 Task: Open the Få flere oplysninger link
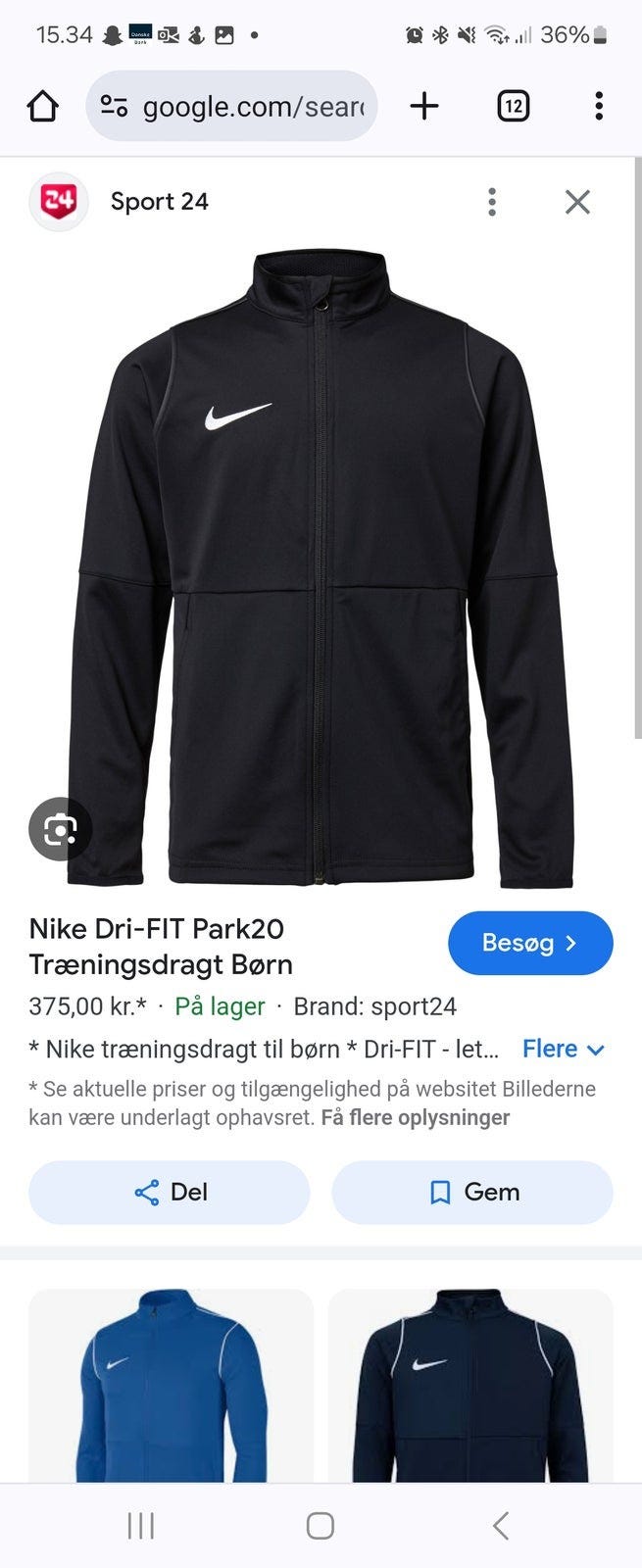415,1117
